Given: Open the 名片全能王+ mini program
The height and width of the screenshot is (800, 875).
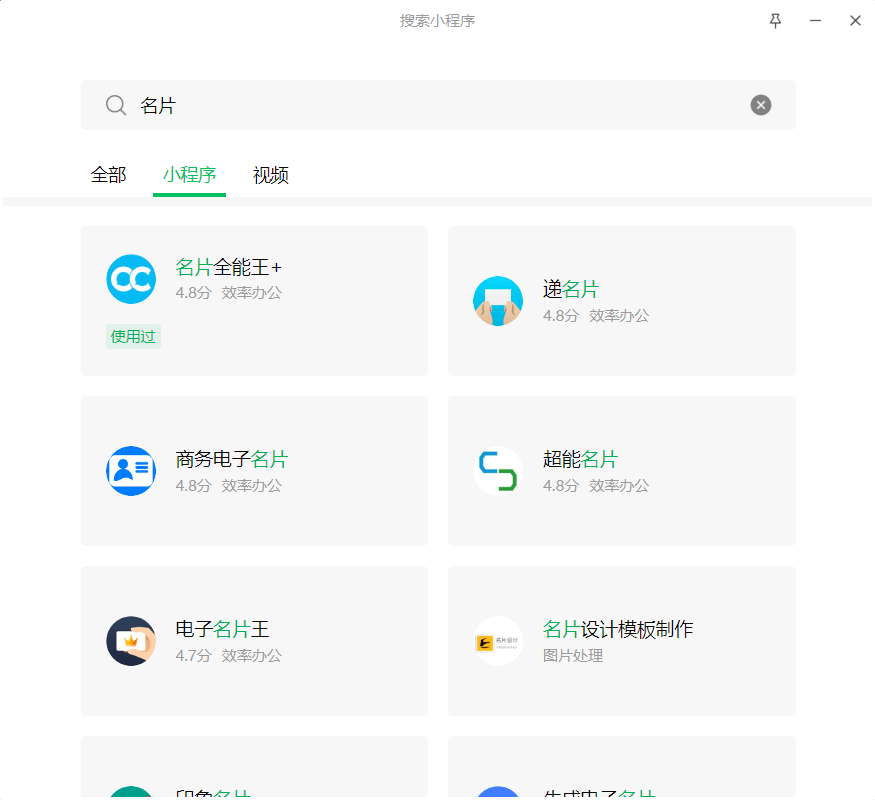Looking at the screenshot, I should coord(254,300).
